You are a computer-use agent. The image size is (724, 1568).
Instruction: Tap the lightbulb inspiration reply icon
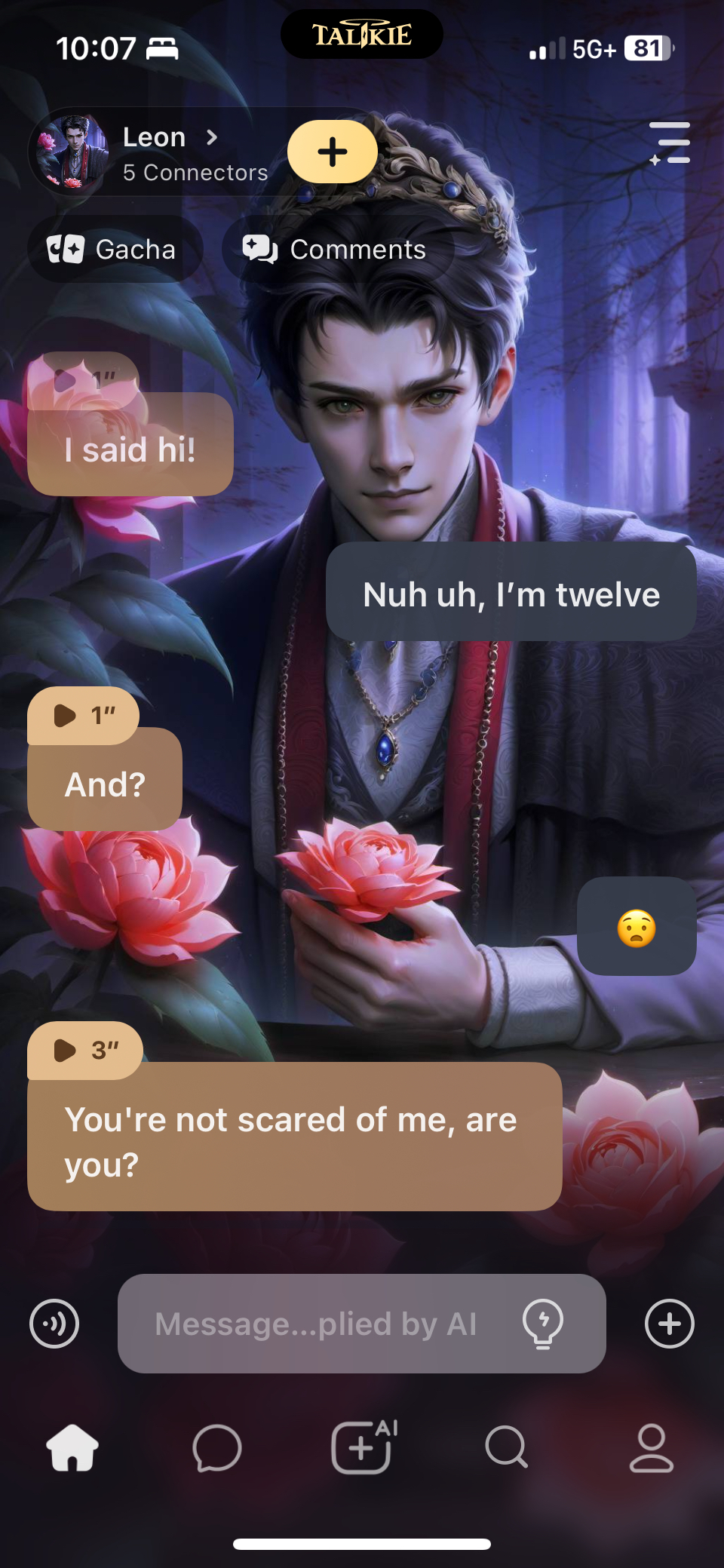[x=543, y=1324]
